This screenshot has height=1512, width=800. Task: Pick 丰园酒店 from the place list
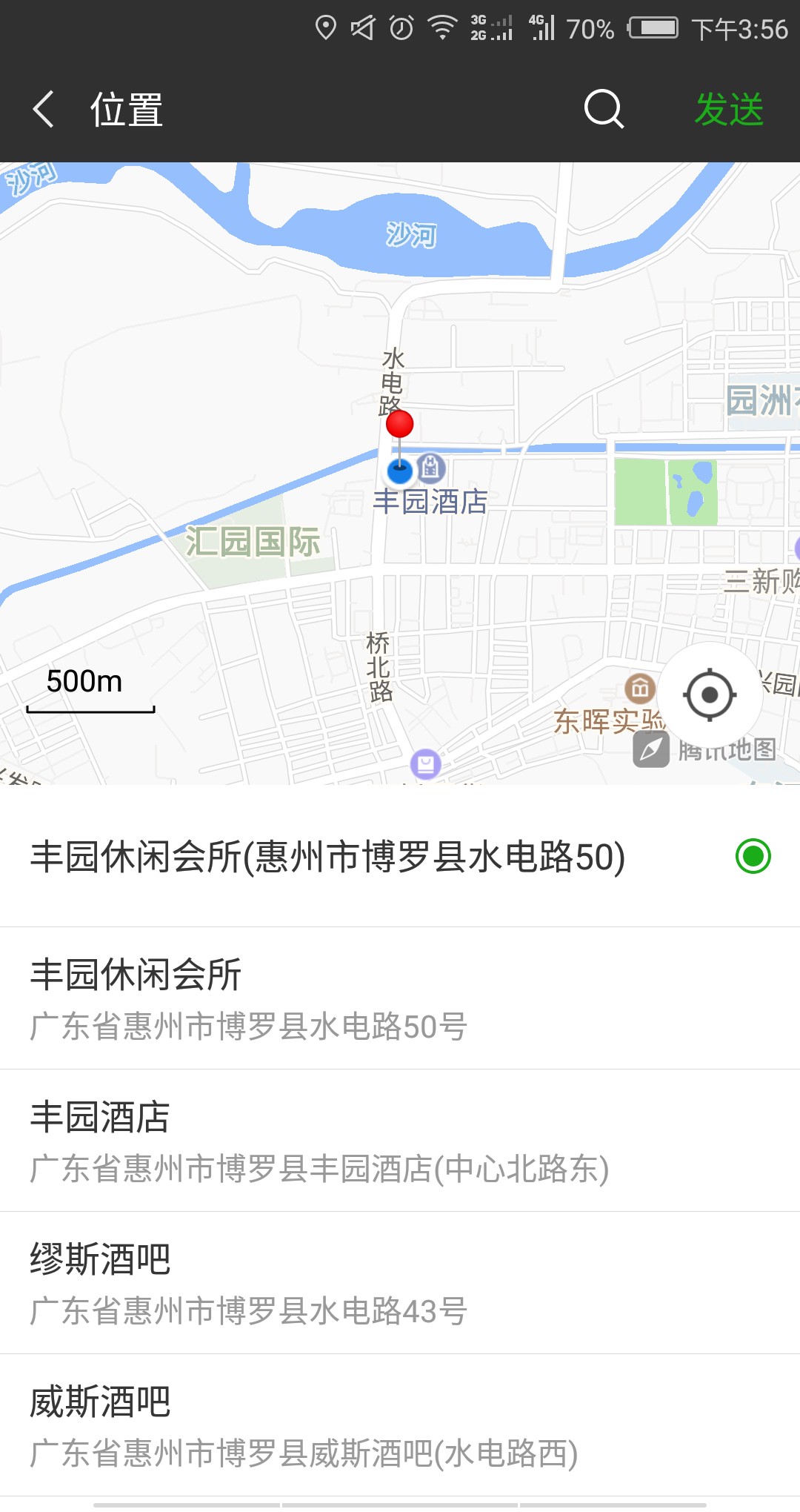pyautogui.click(x=400, y=1141)
